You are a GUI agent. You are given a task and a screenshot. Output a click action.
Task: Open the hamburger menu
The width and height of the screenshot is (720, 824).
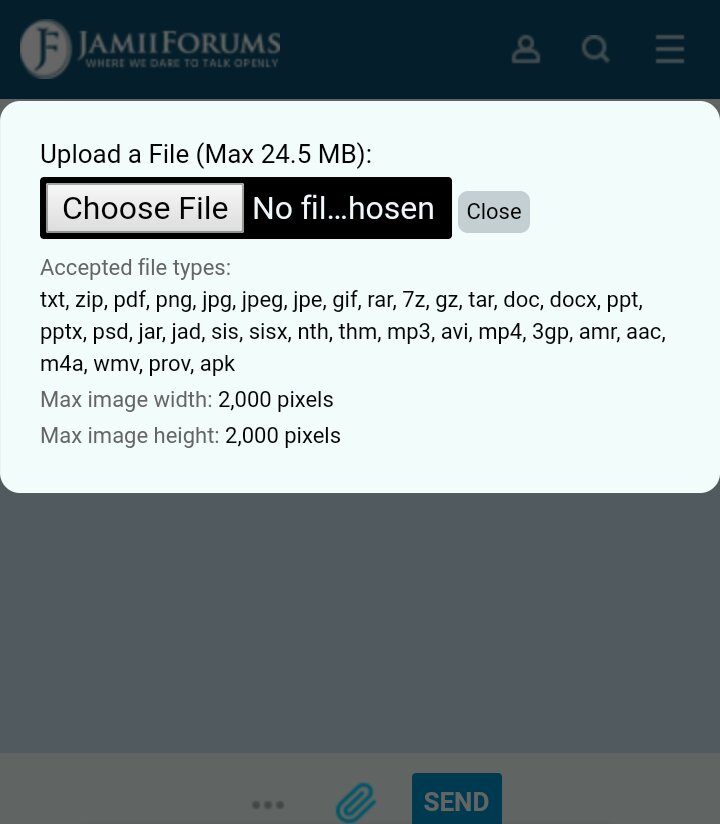[669, 49]
